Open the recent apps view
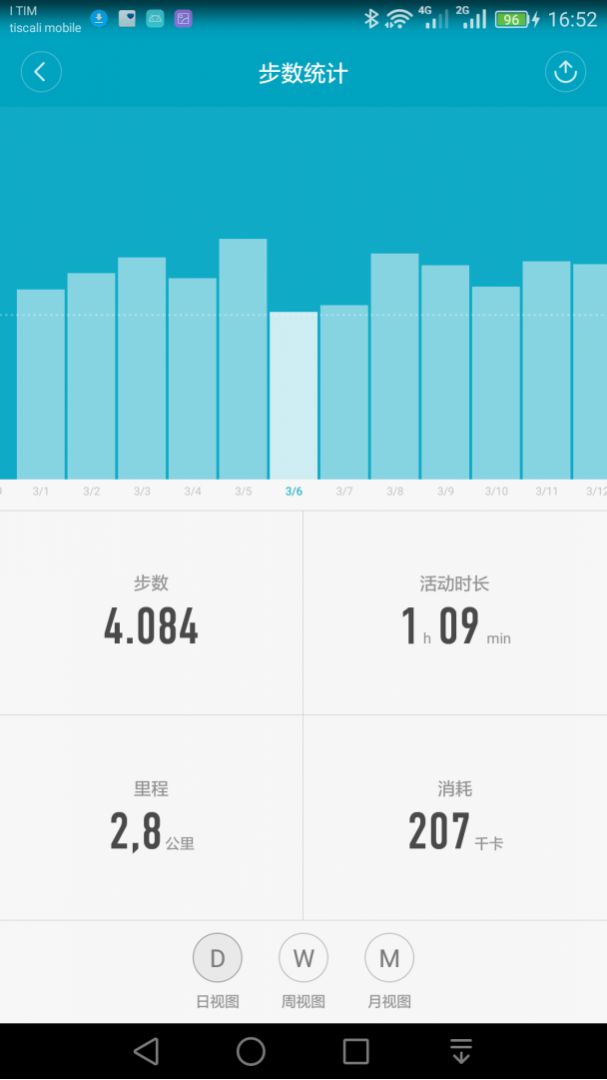Viewport: 607px width, 1080px height. tap(356, 1051)
